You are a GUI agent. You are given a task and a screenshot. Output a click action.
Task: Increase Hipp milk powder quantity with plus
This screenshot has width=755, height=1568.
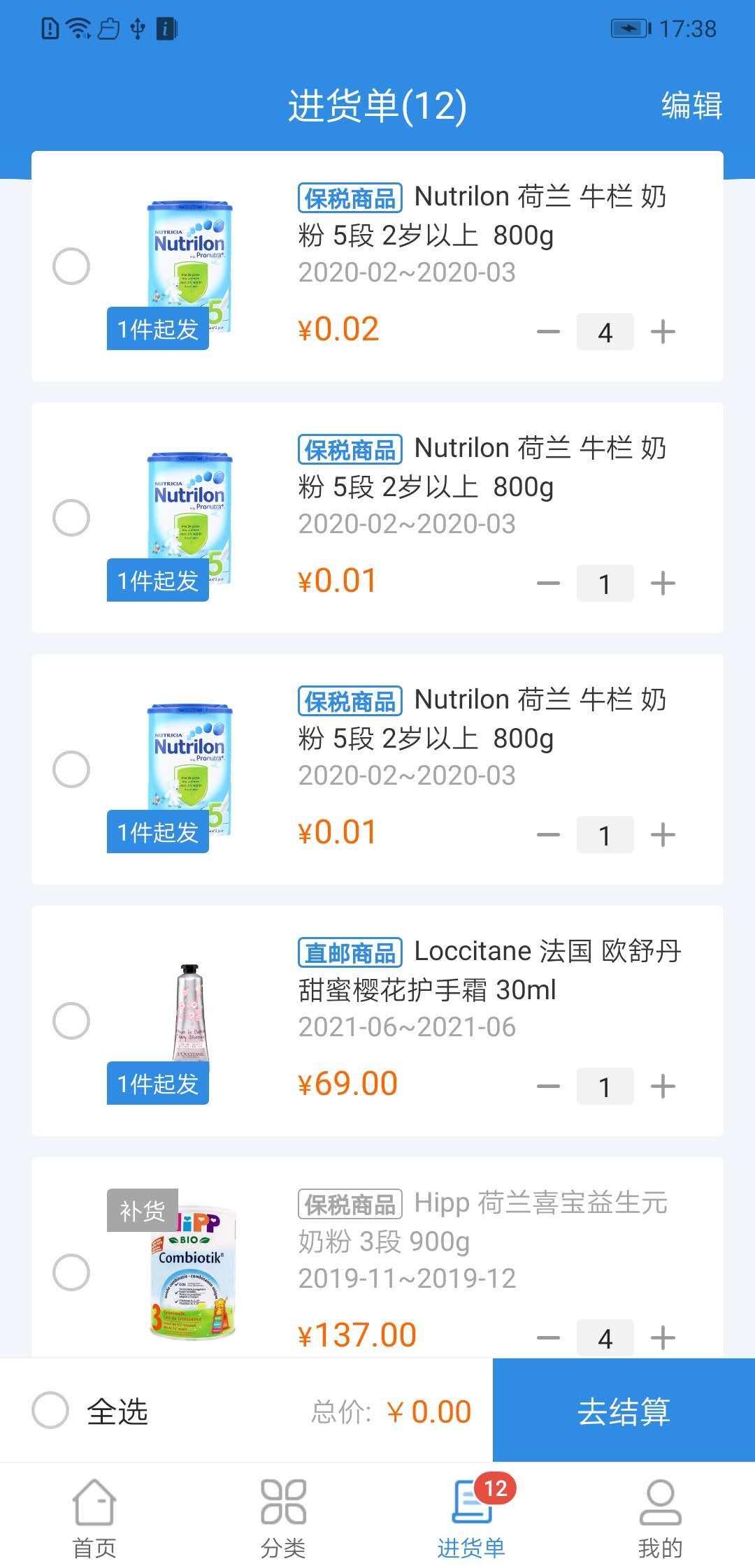coord(663,1337)
